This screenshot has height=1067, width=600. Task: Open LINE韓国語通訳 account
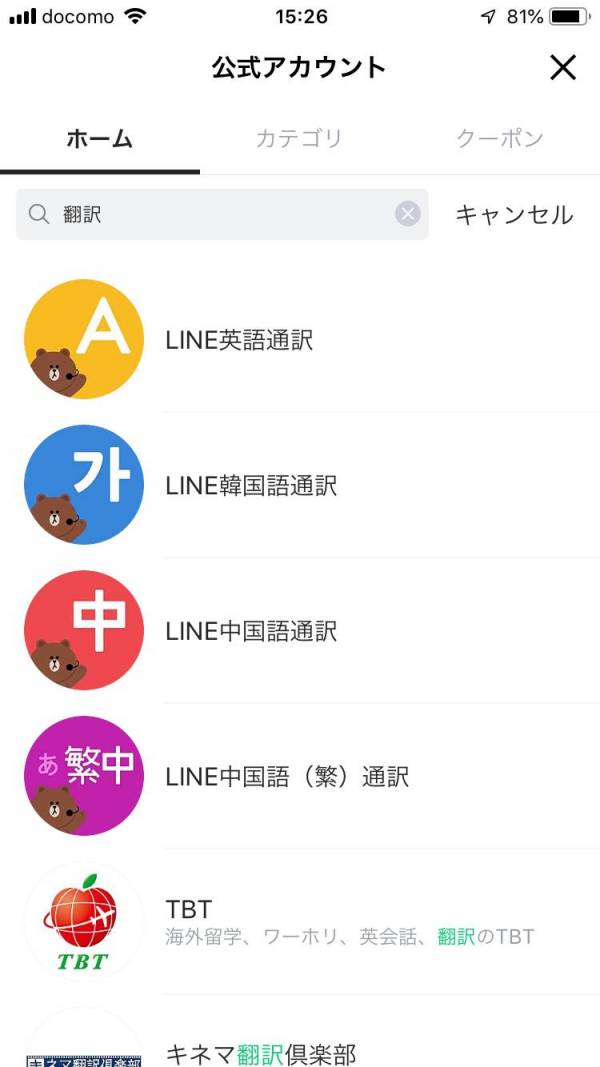coord(300,485)
